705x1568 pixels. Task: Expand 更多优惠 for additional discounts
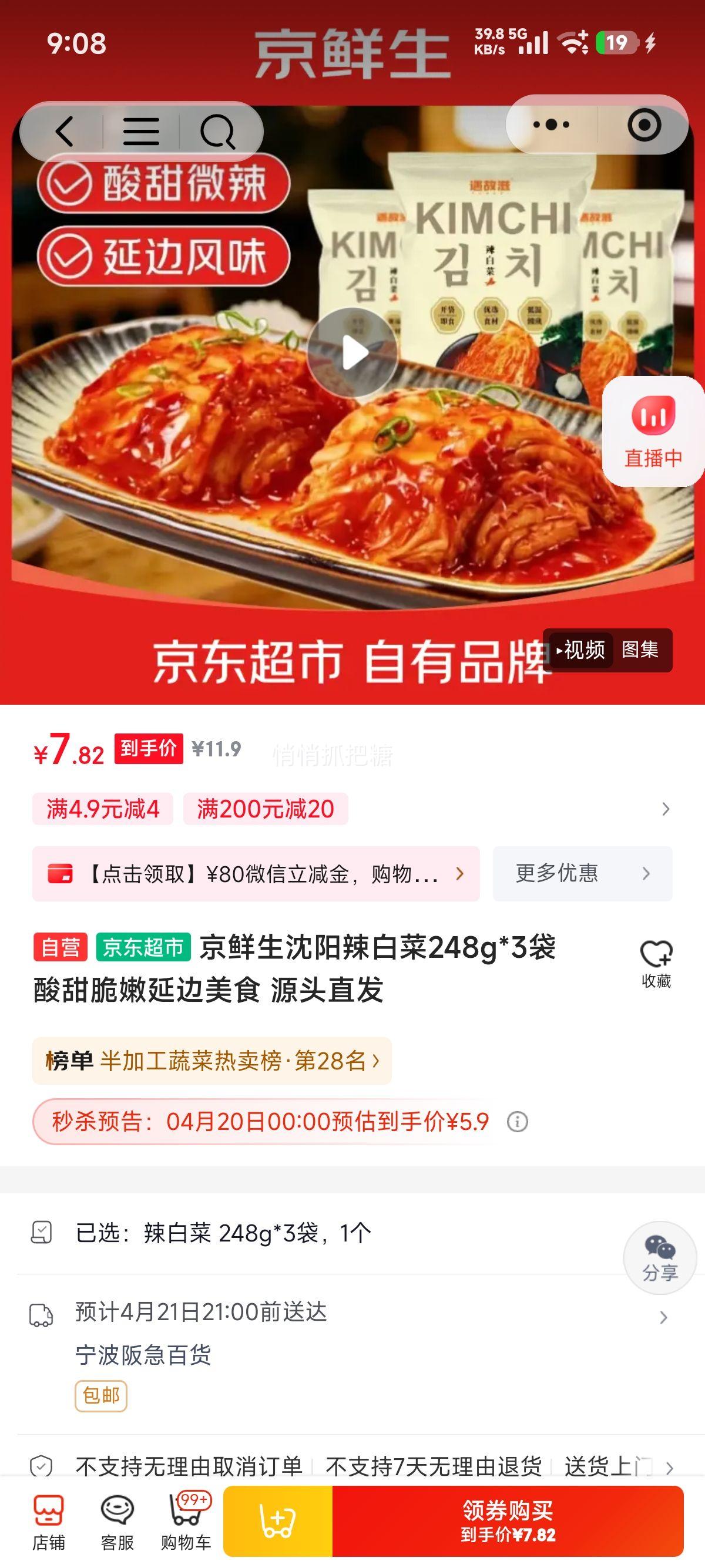pos(582,873)
